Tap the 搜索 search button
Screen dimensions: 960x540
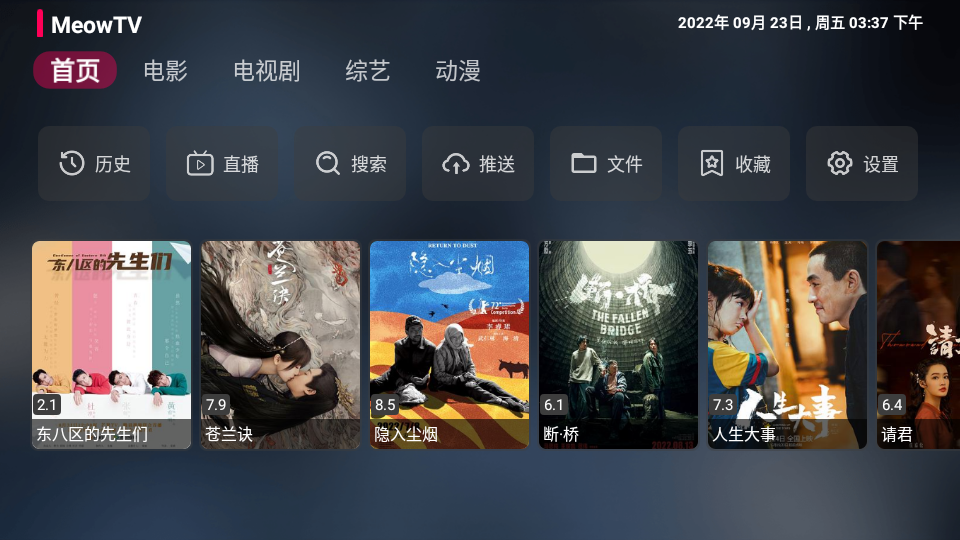[x=350, y=164]
